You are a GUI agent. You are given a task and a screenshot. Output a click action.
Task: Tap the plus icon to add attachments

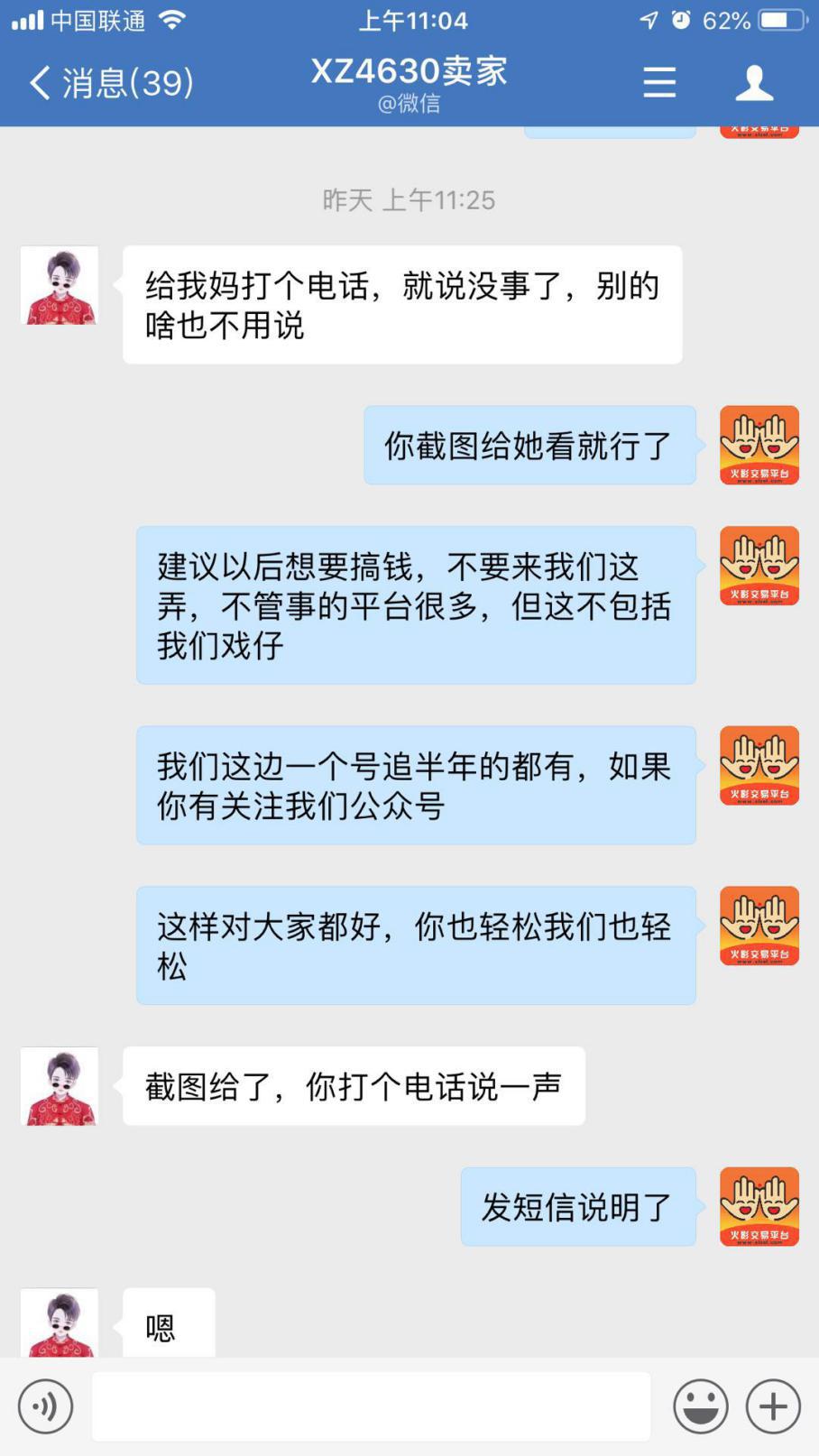click(771, 1405)
